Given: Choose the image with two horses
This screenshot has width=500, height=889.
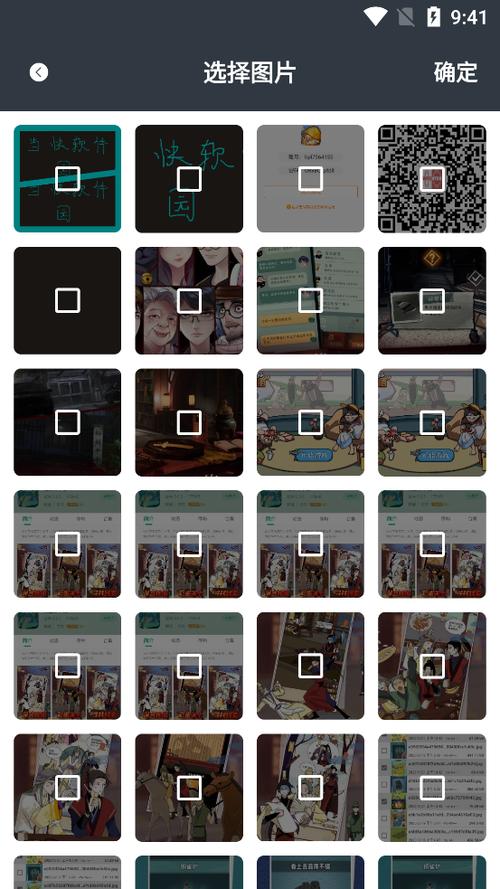Looking at the screenshot, I should [189, 788].
